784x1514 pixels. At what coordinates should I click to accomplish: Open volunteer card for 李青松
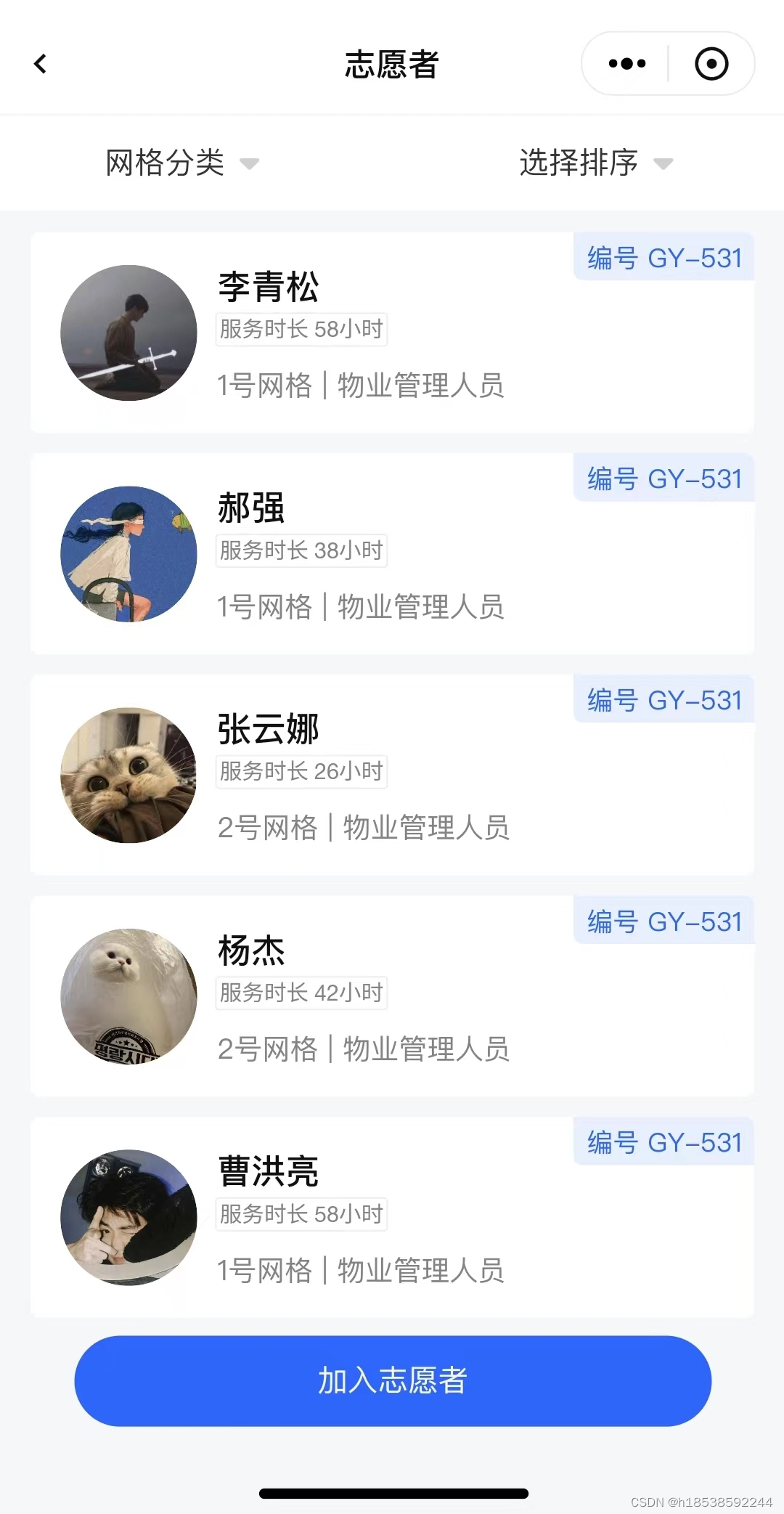pyautogui.click(x=392, y=333)
